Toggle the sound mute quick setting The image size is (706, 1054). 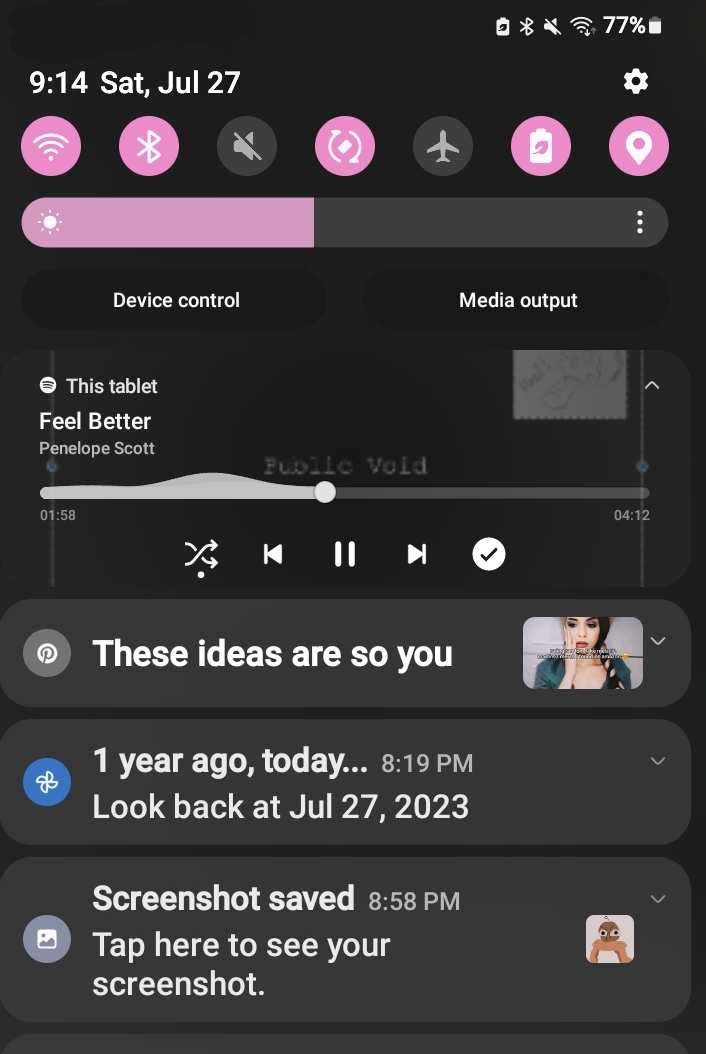click(x=247, y=148)
